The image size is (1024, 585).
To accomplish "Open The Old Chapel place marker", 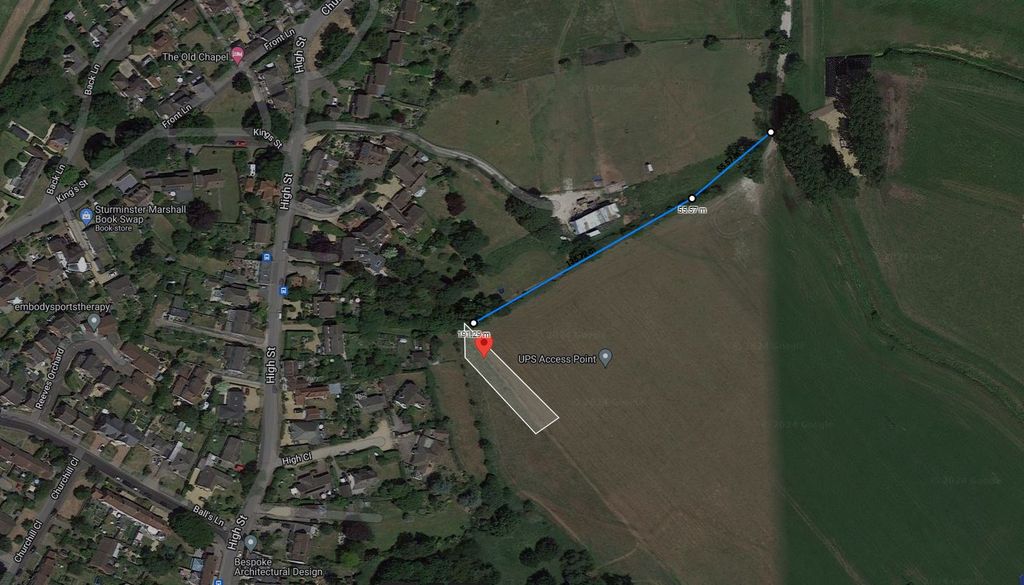I will click(237, 54).
